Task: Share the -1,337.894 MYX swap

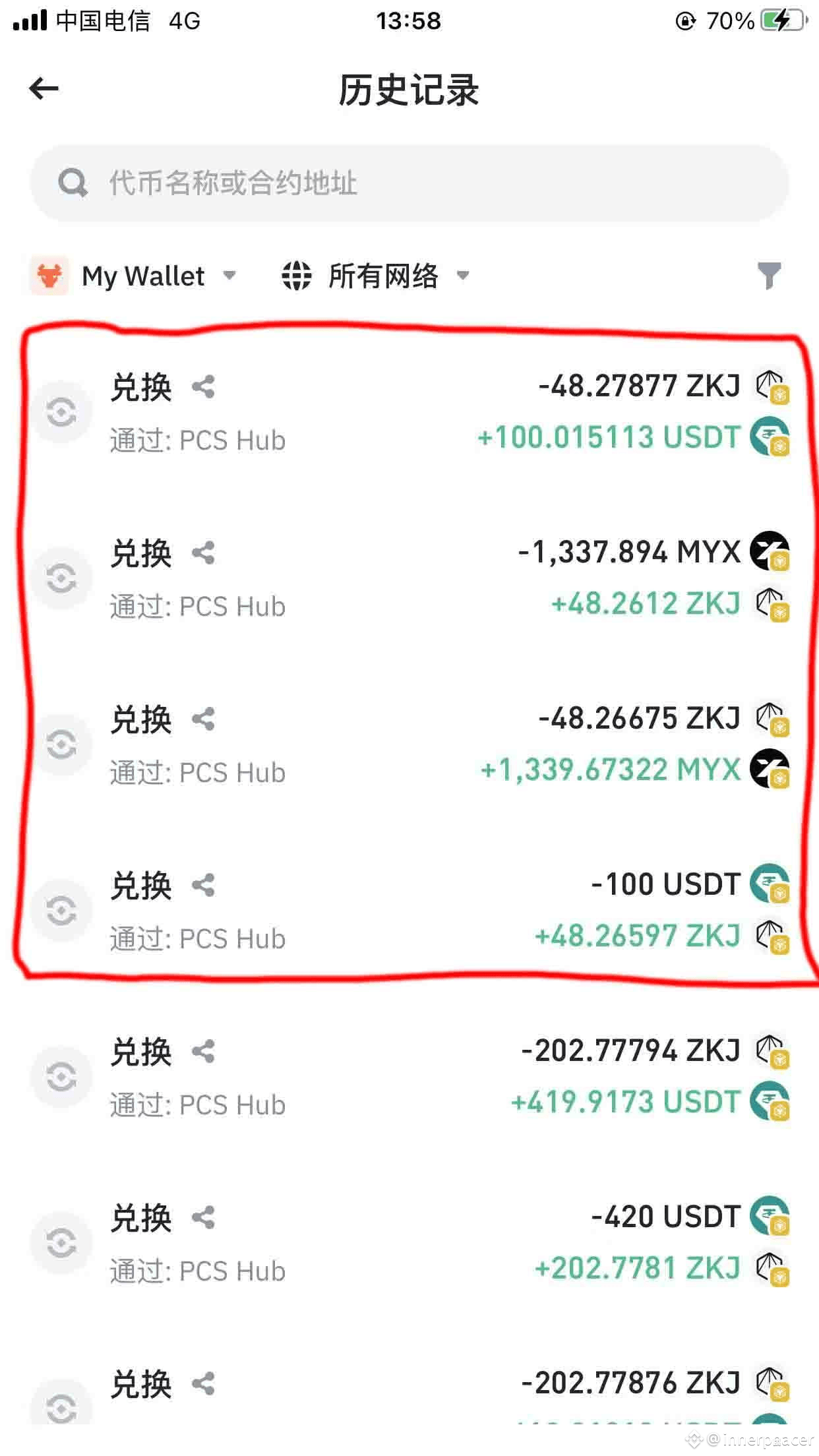Action: pos(203,553)
